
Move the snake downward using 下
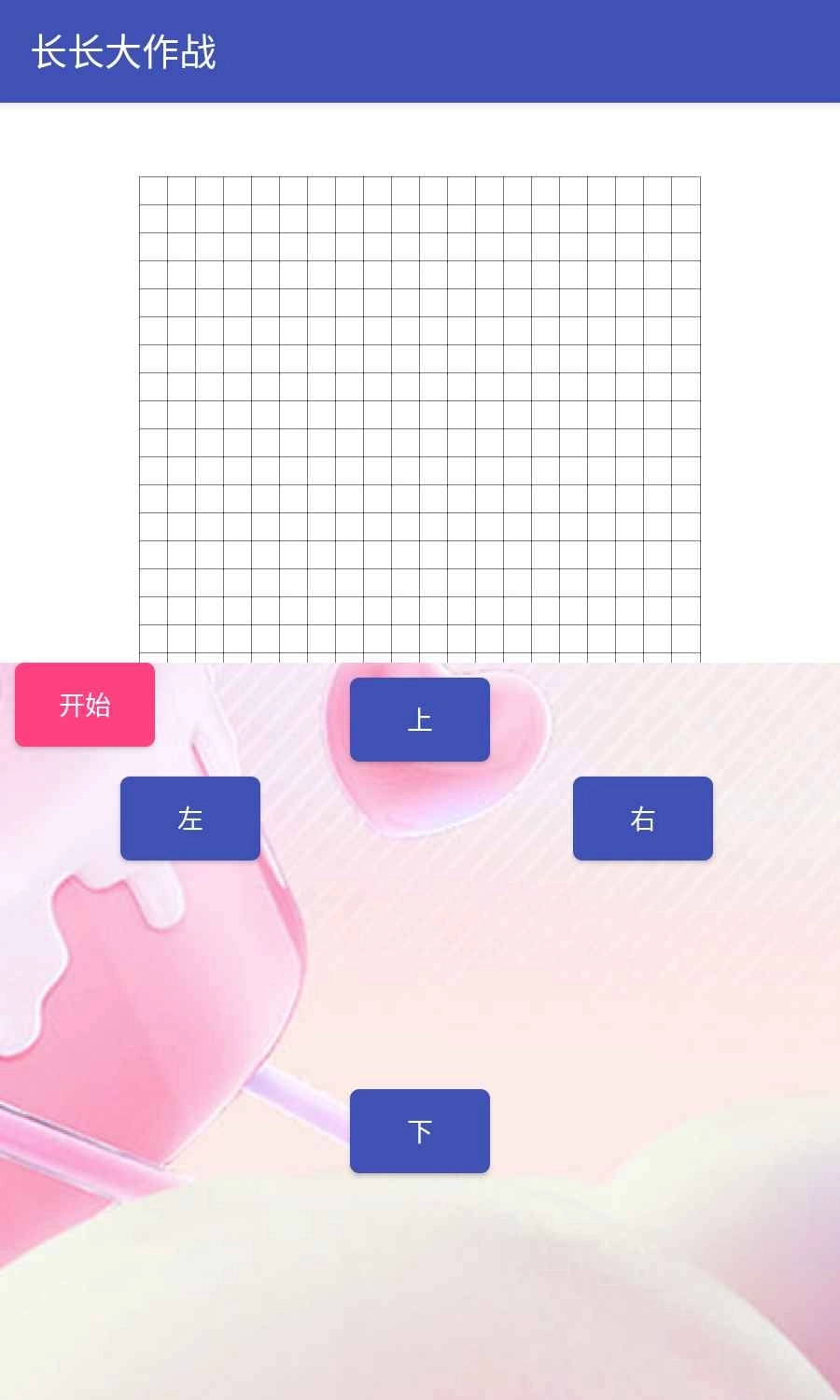419,1130
